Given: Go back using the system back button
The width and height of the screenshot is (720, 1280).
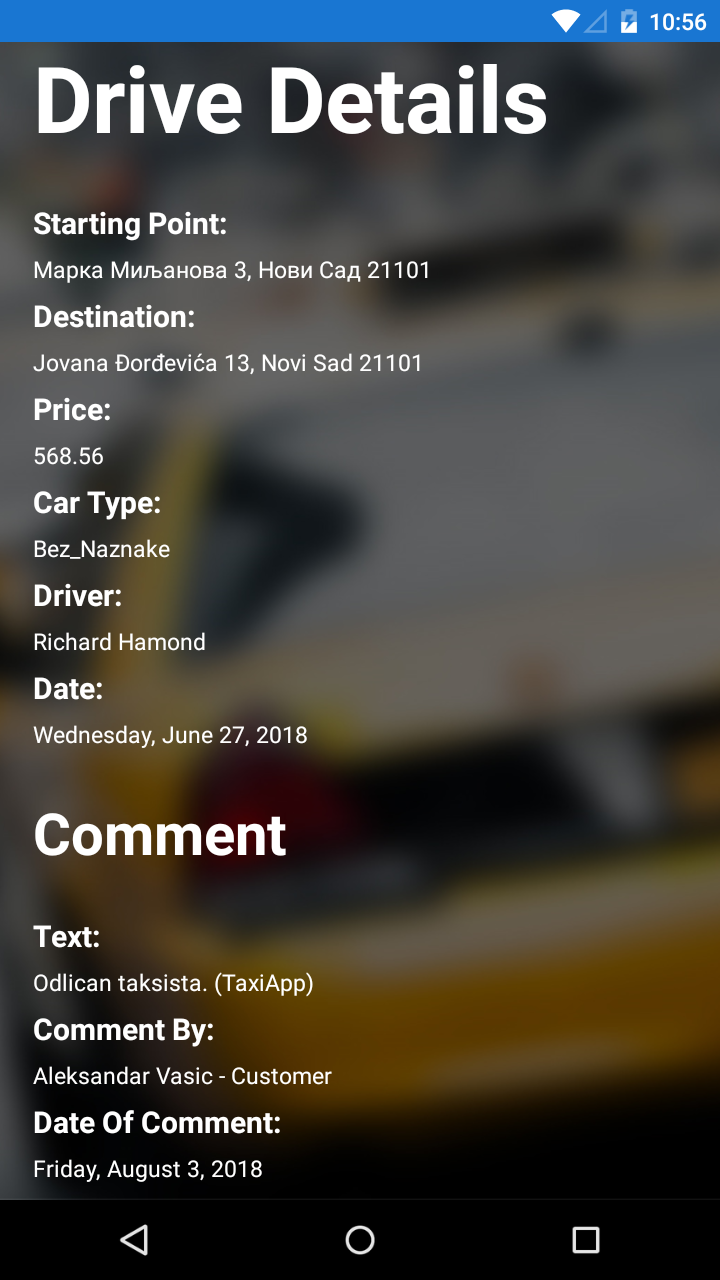Looking at the screenshot, I should (134, 1240).
